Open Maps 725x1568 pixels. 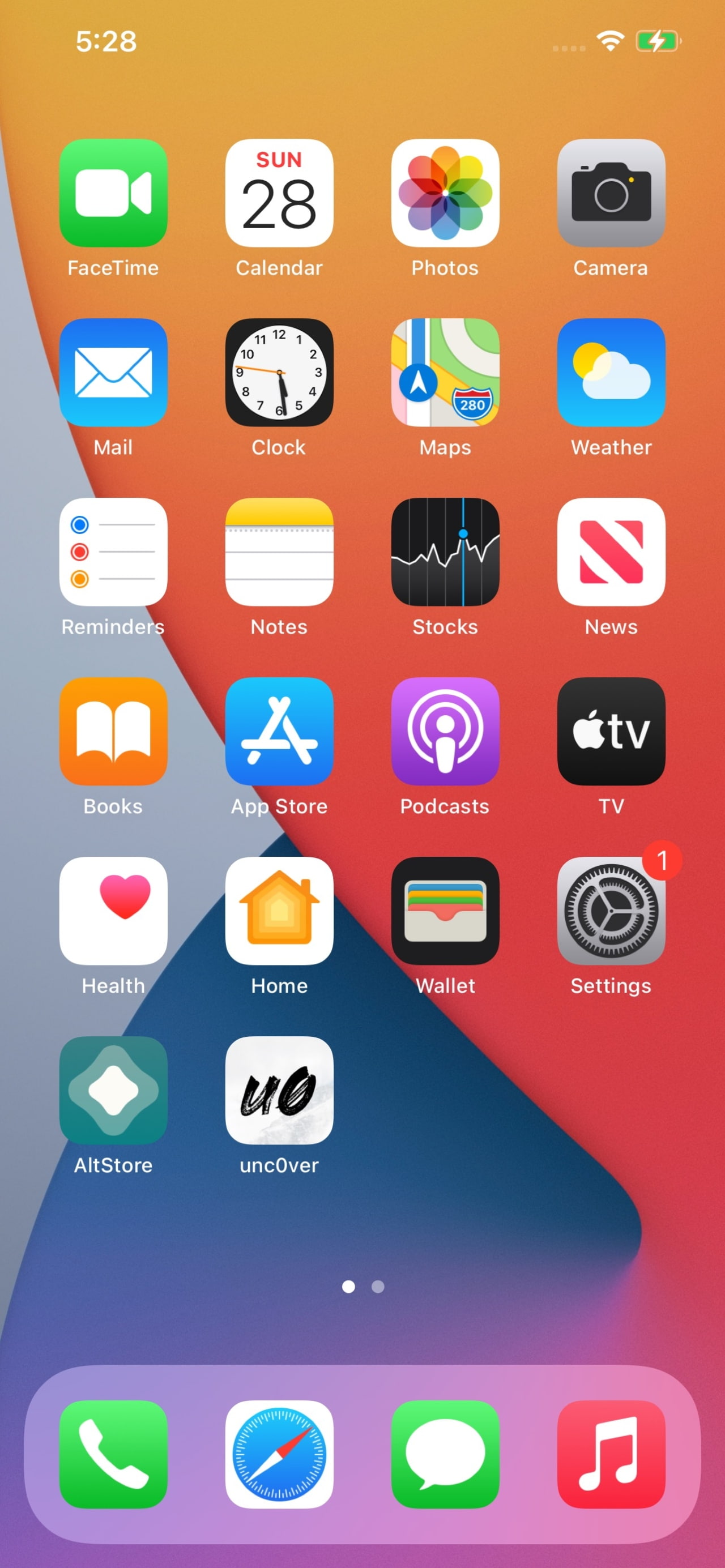point(445,373)
